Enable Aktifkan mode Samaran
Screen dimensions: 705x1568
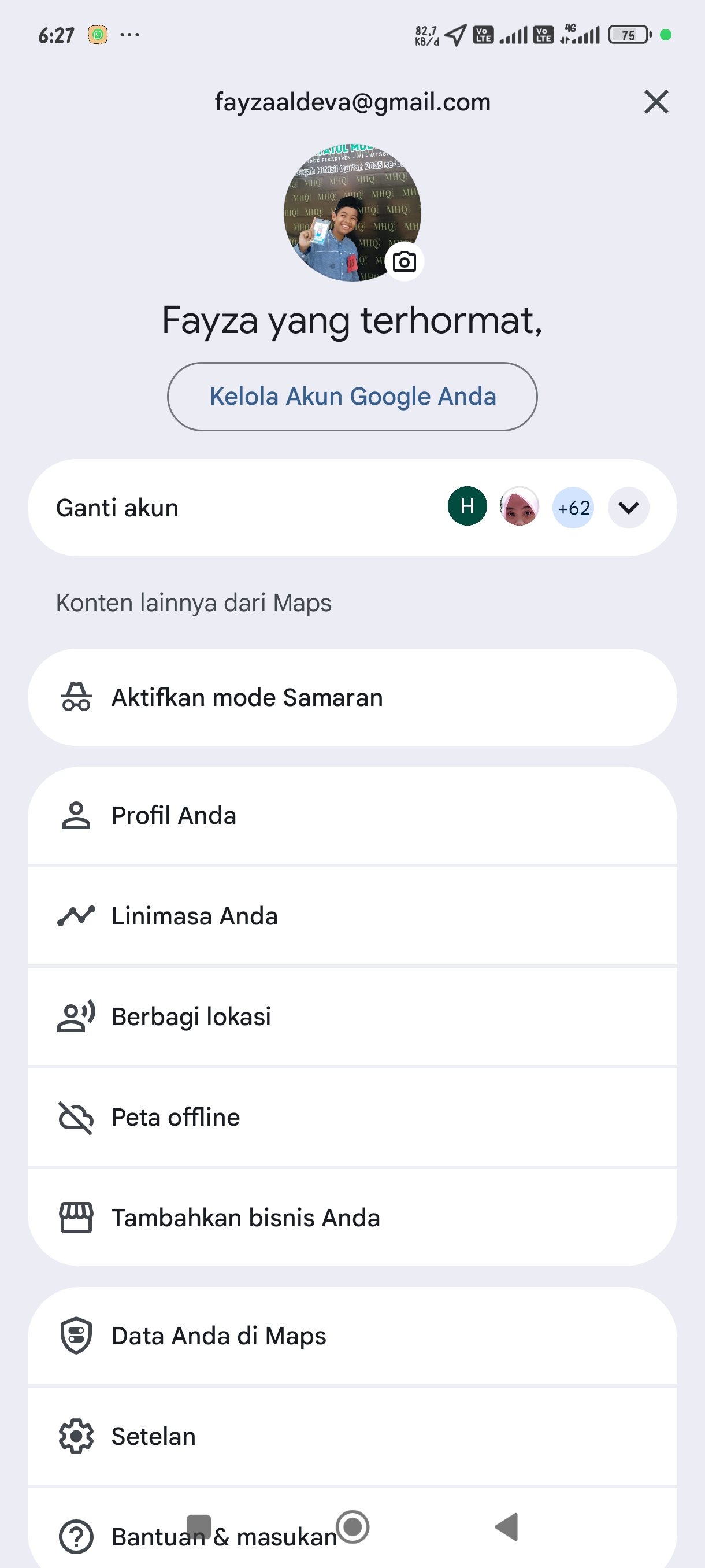[352, 697]
